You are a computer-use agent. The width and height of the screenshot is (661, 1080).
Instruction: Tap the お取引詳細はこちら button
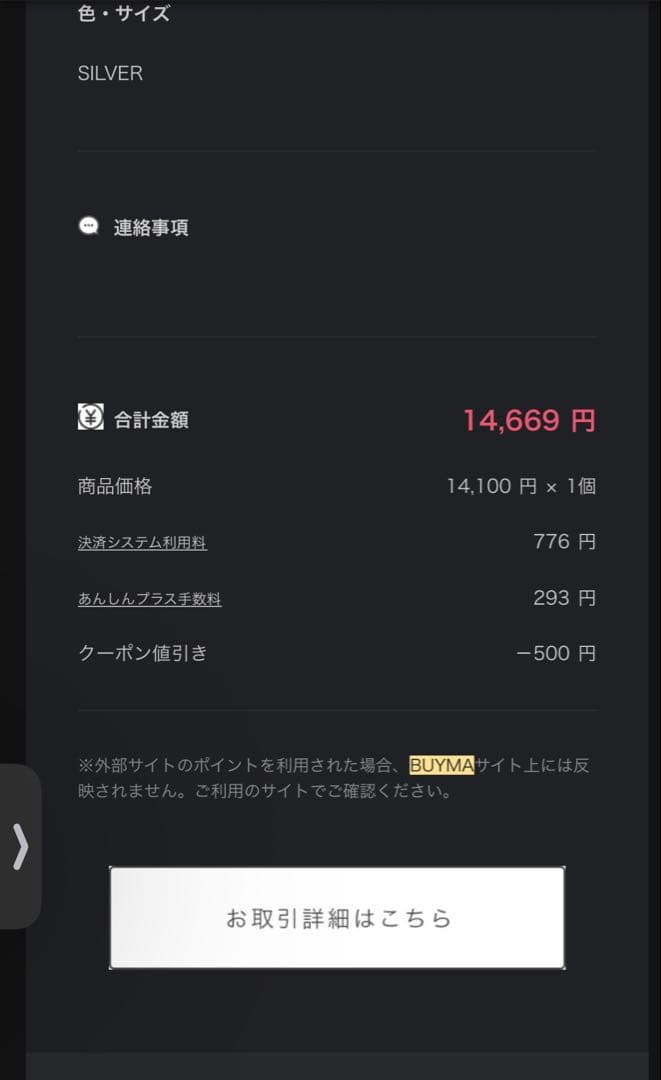(337, 918)
